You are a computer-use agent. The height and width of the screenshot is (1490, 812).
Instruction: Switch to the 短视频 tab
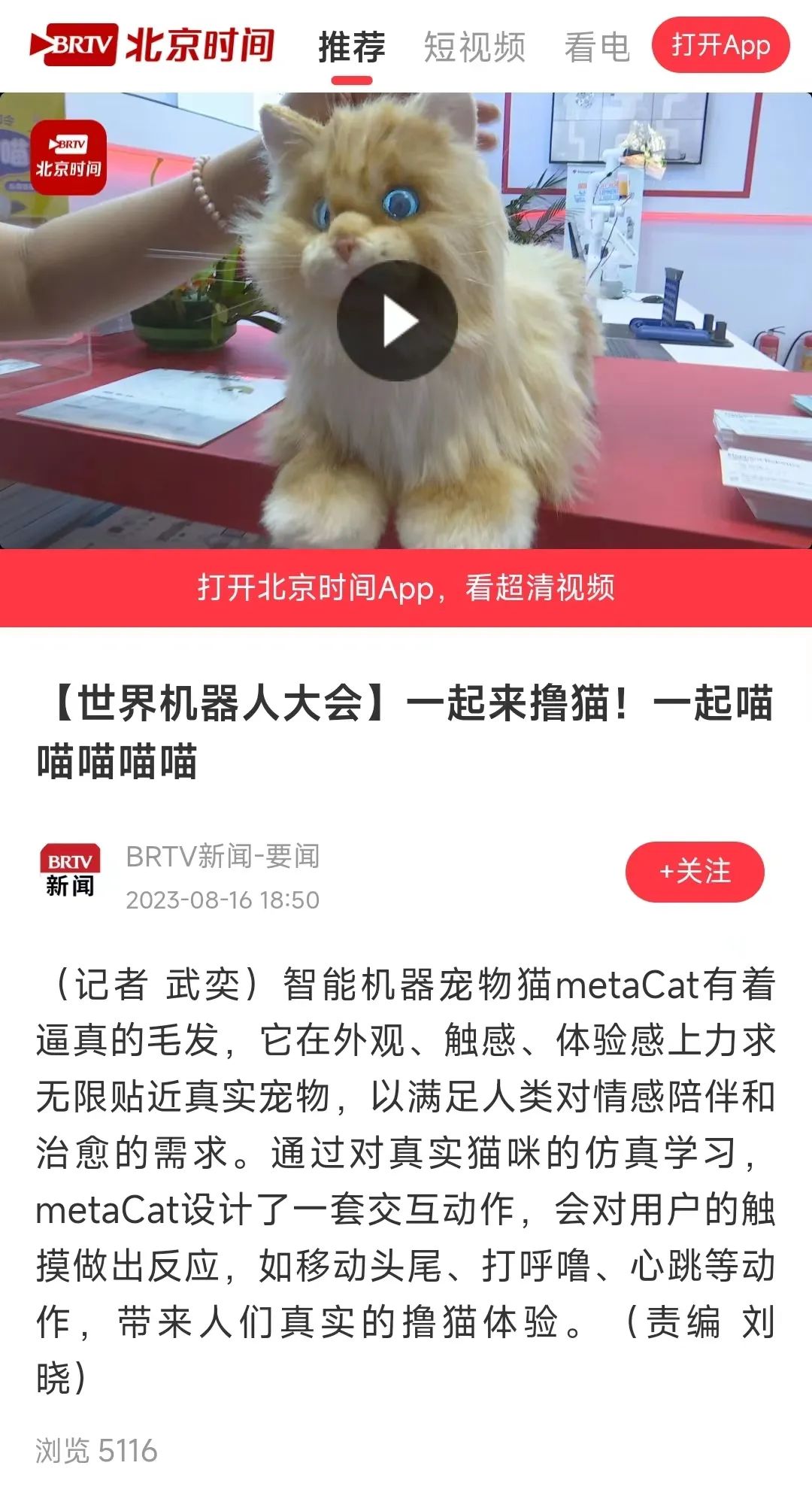click(474, 47)
